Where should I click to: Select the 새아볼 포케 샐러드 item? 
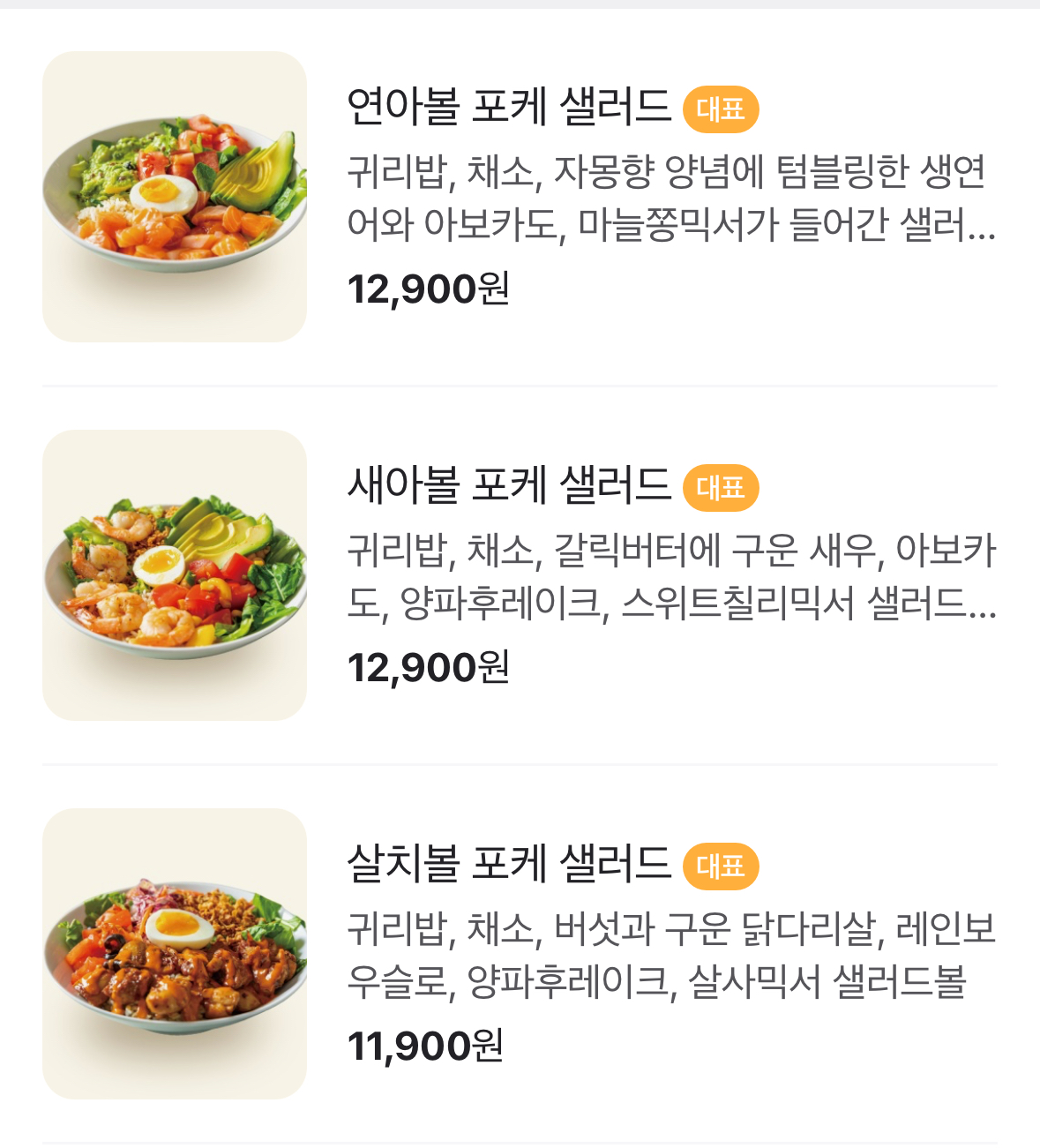(x=509, y=484)
